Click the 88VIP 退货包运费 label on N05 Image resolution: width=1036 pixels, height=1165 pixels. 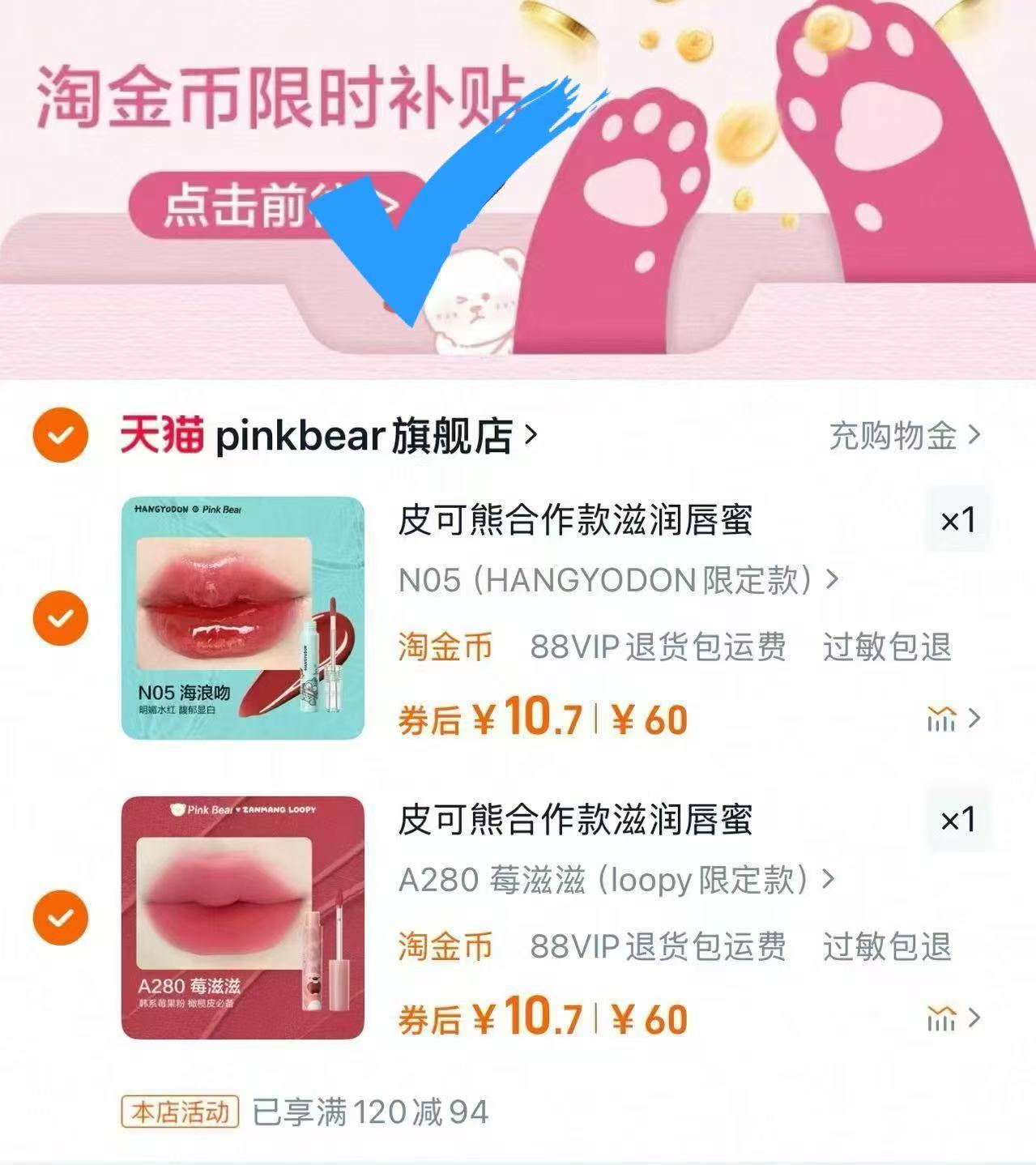[658, 647]
